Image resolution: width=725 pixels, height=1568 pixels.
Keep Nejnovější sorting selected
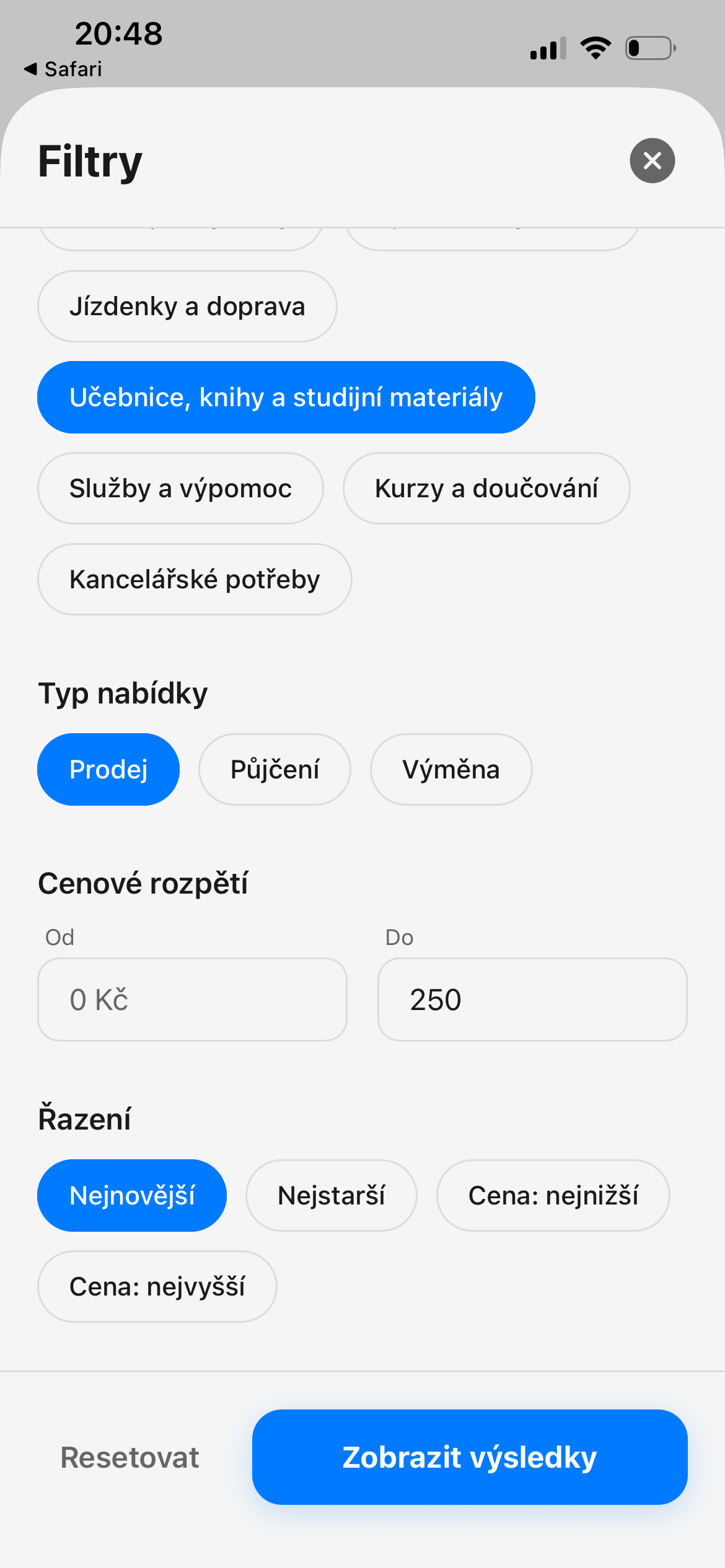[x=131, y=1195]
